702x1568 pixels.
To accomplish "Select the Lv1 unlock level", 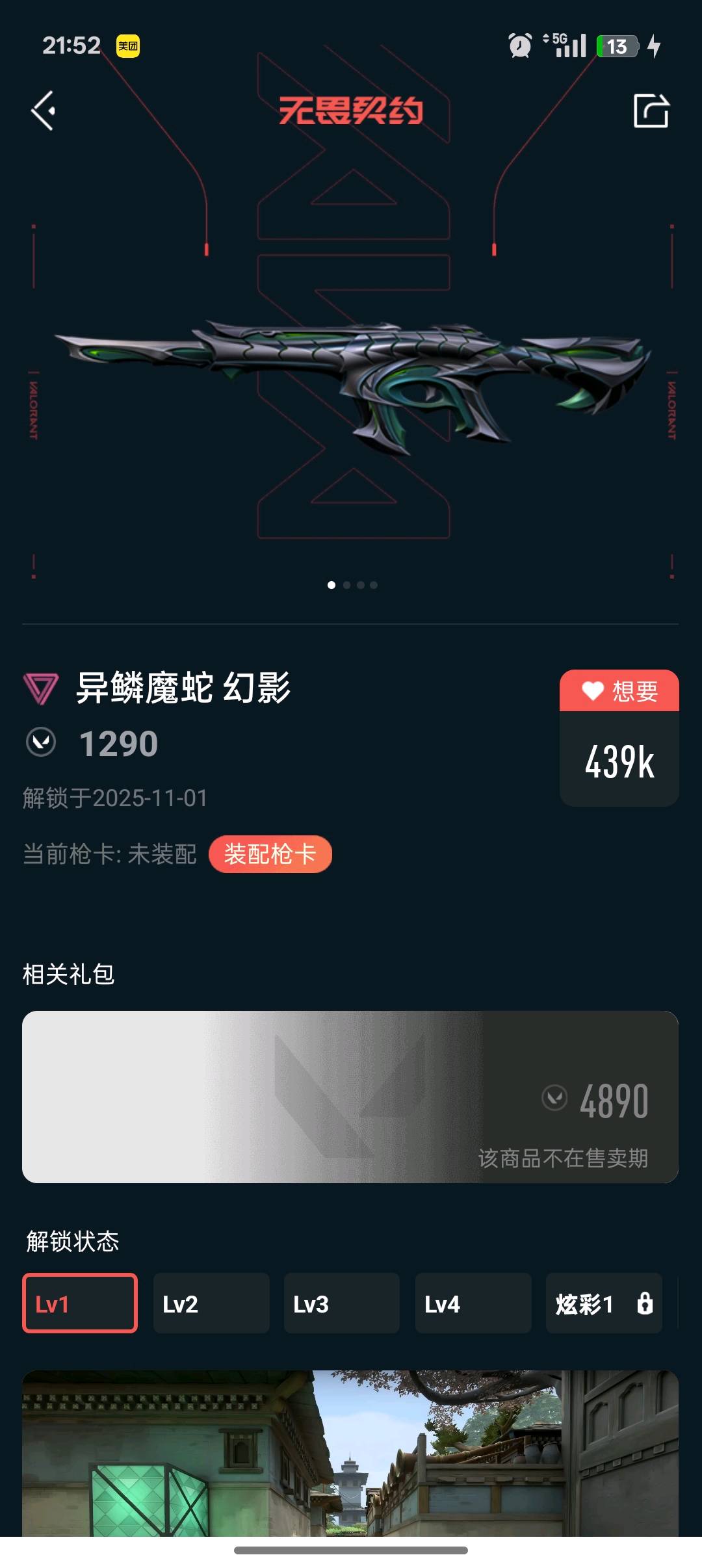I will click(80, 1303).
